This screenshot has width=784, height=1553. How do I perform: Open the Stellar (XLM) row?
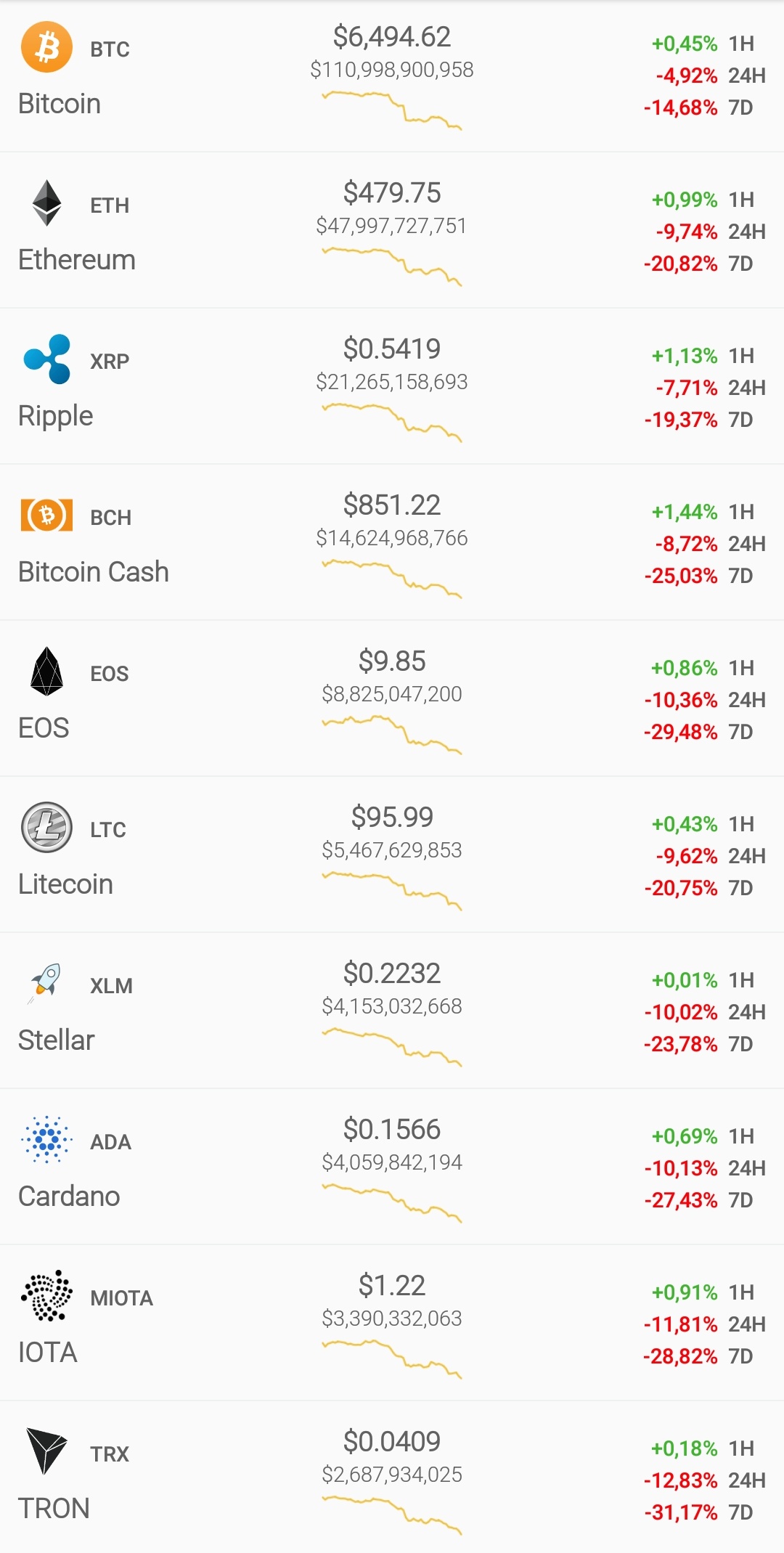point(392,1011)
